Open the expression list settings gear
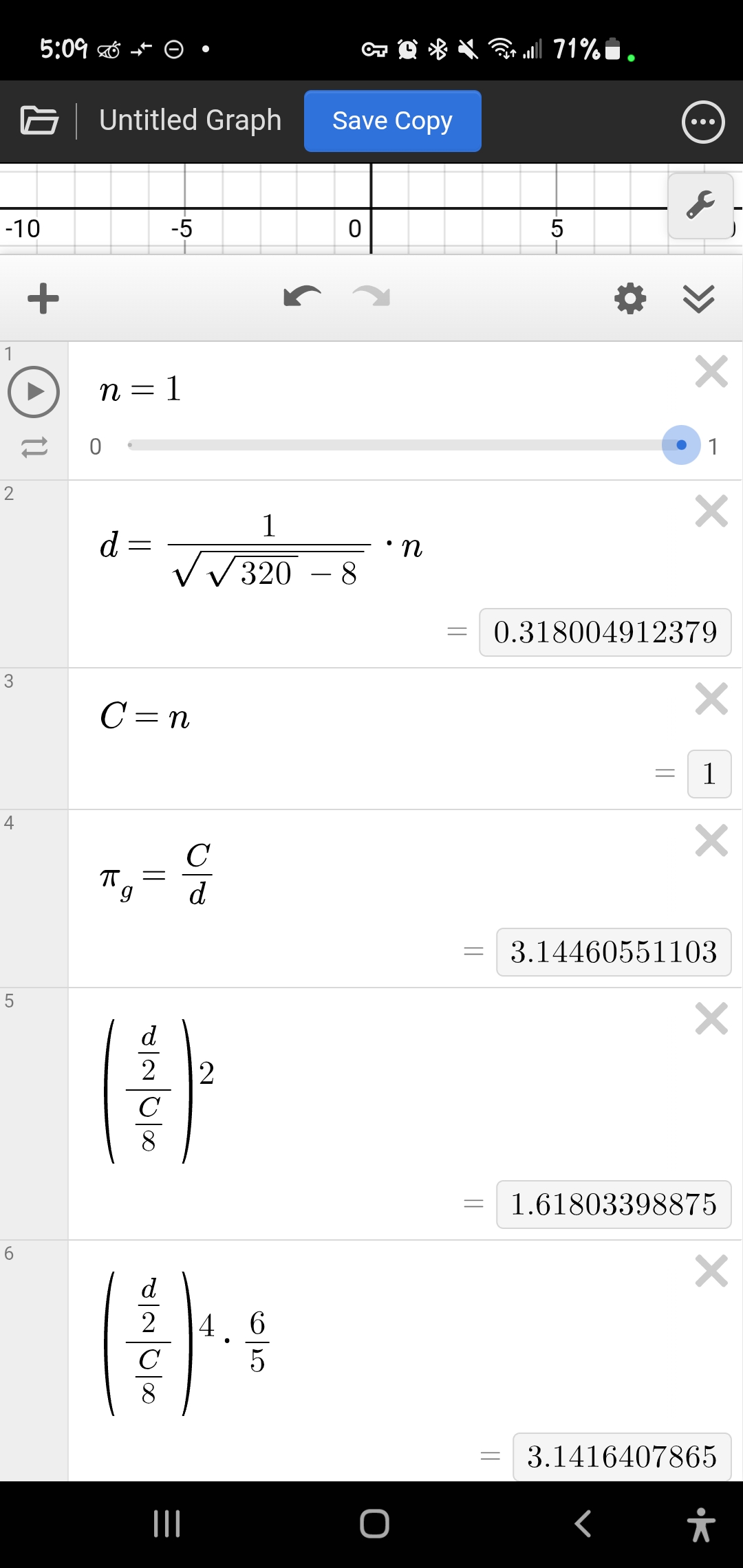Viewport: 743px width, 1568px height. [x=630, y=298]
